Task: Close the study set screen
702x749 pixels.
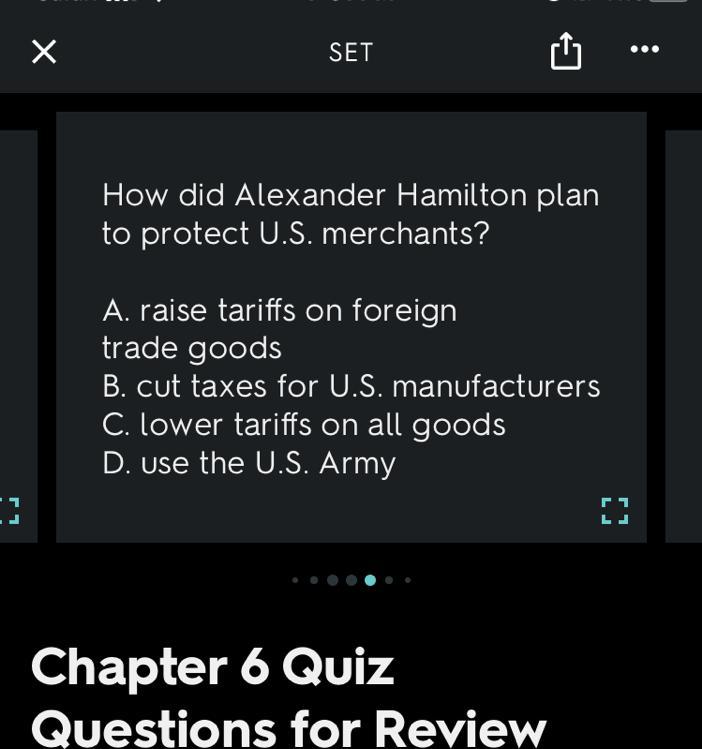Action: (44, 51)
